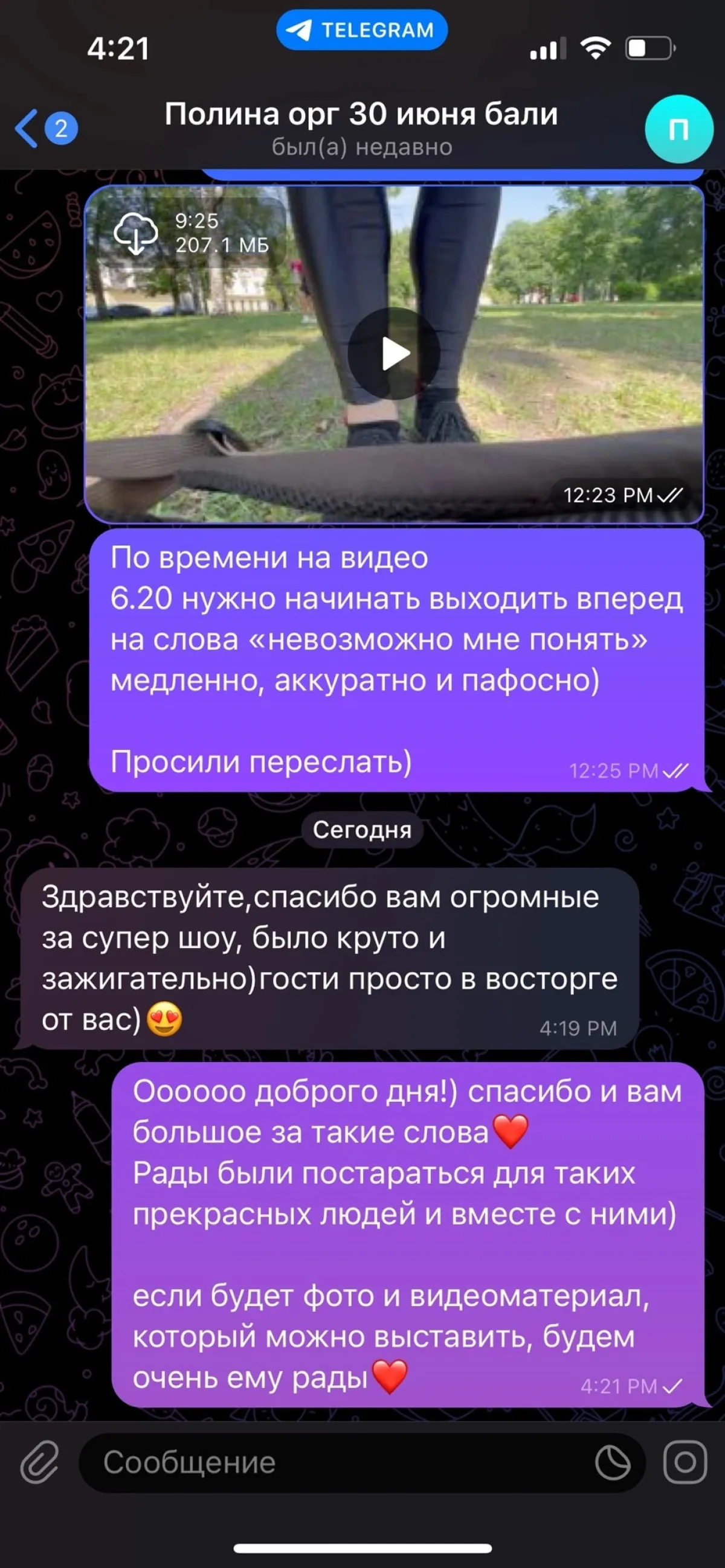Open chat info via the title
Viewport: 725px width, 1568px height.
pos(361,128)
